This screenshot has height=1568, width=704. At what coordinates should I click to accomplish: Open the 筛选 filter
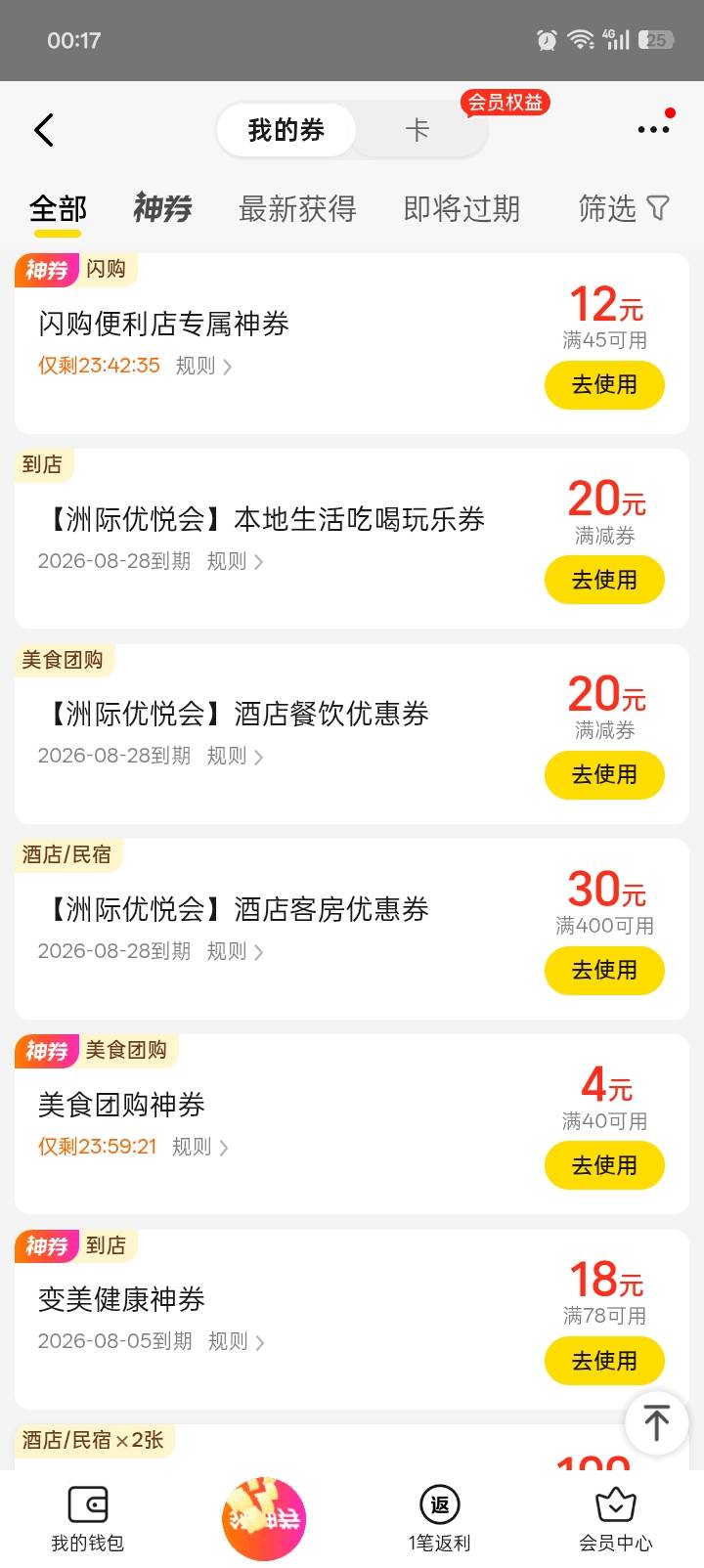click(x=624, y=208)
